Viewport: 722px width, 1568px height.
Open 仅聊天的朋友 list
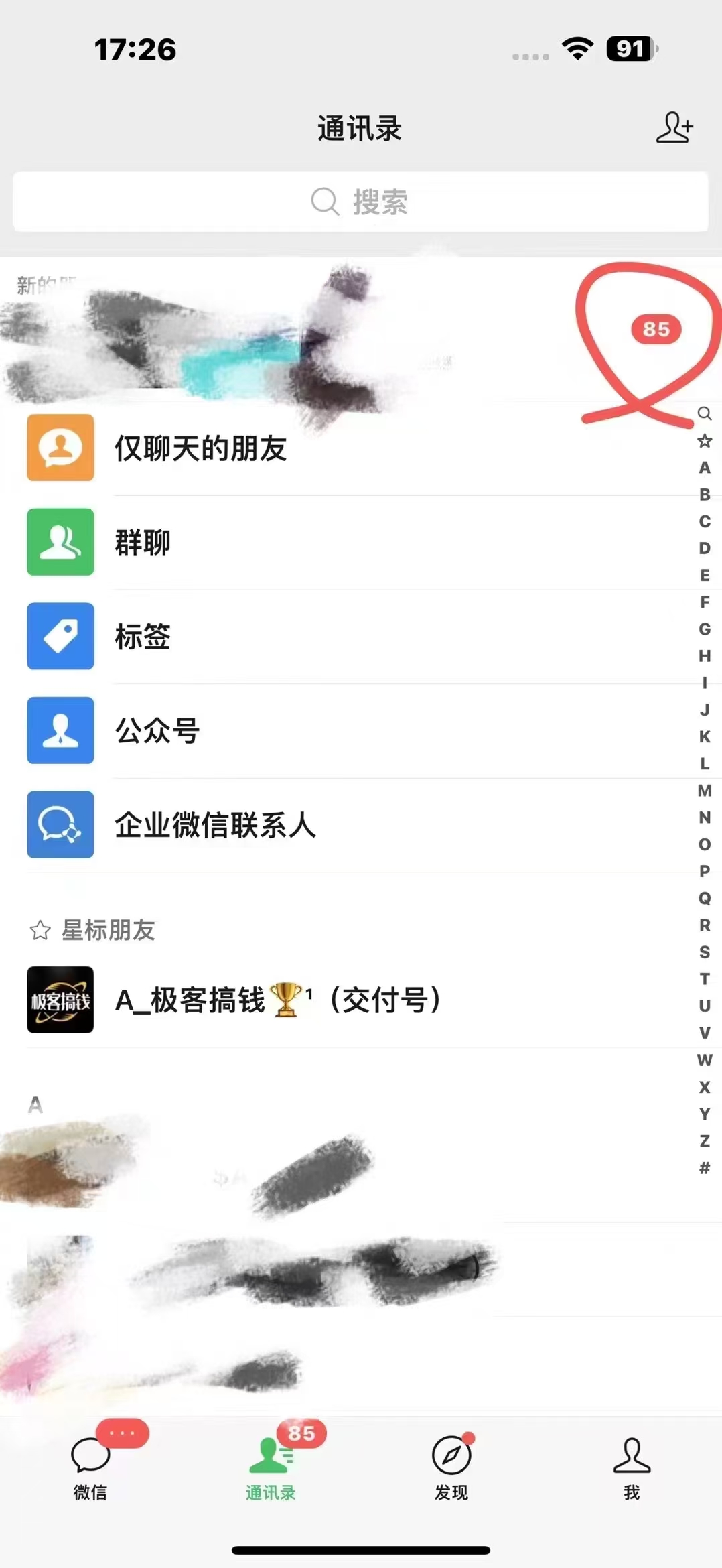click(x=201, y=450)
